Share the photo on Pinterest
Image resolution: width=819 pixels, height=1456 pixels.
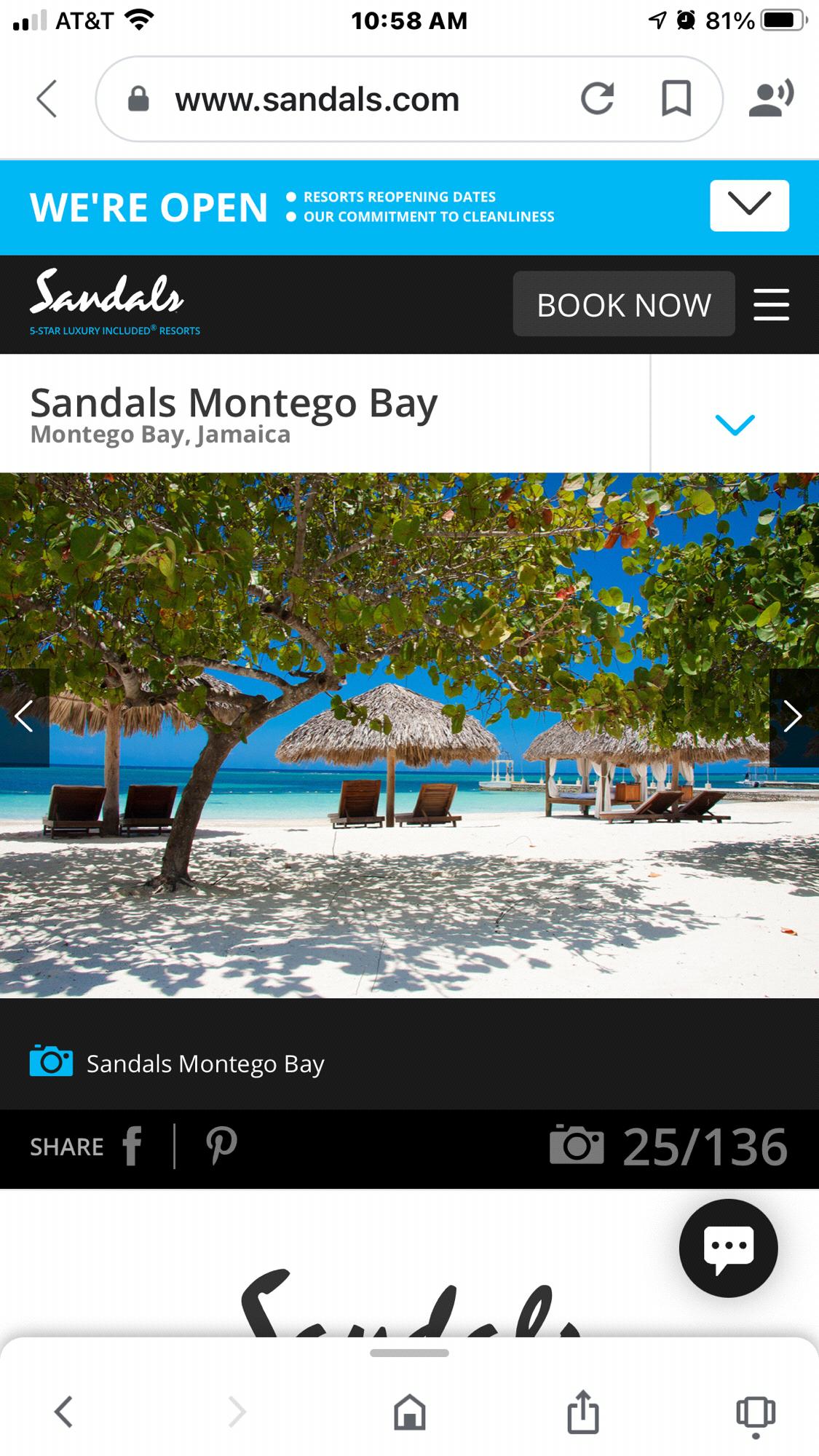221,1147
